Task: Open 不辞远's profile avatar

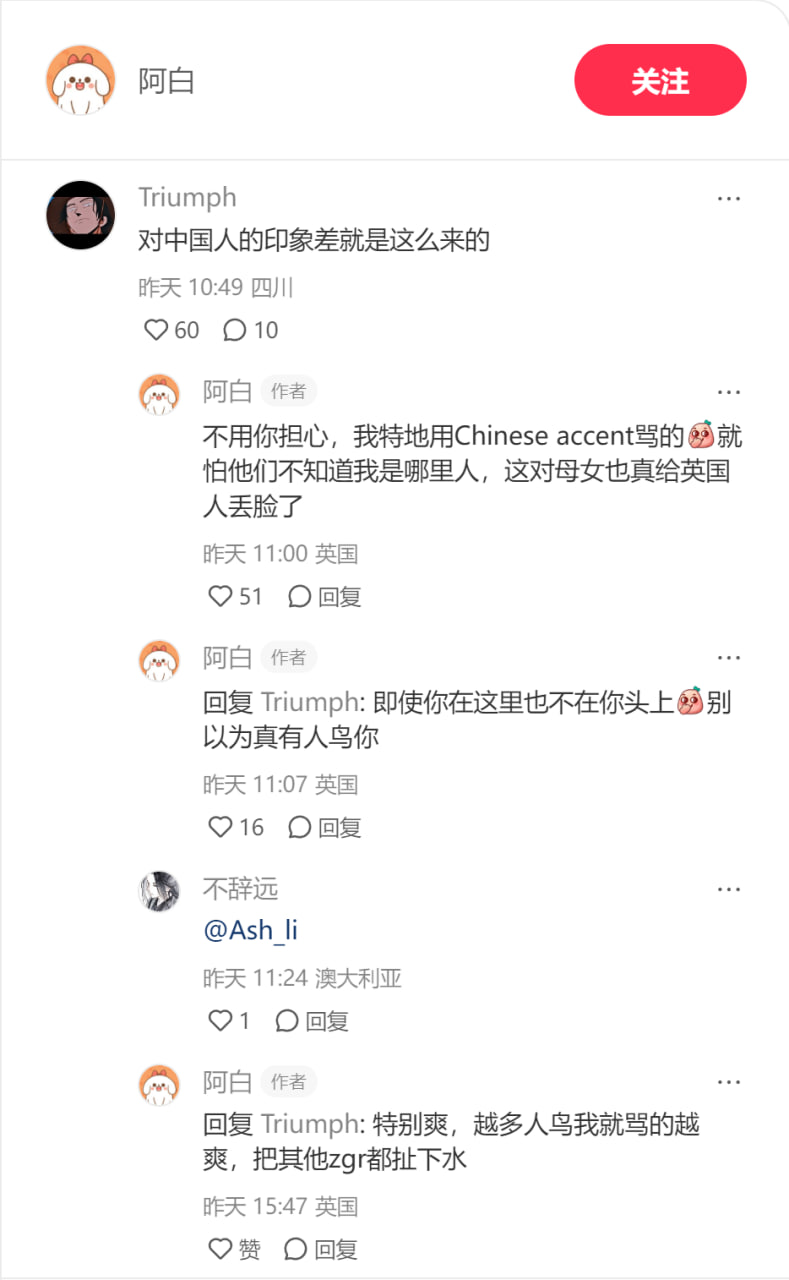Action: tap(159, 890)
